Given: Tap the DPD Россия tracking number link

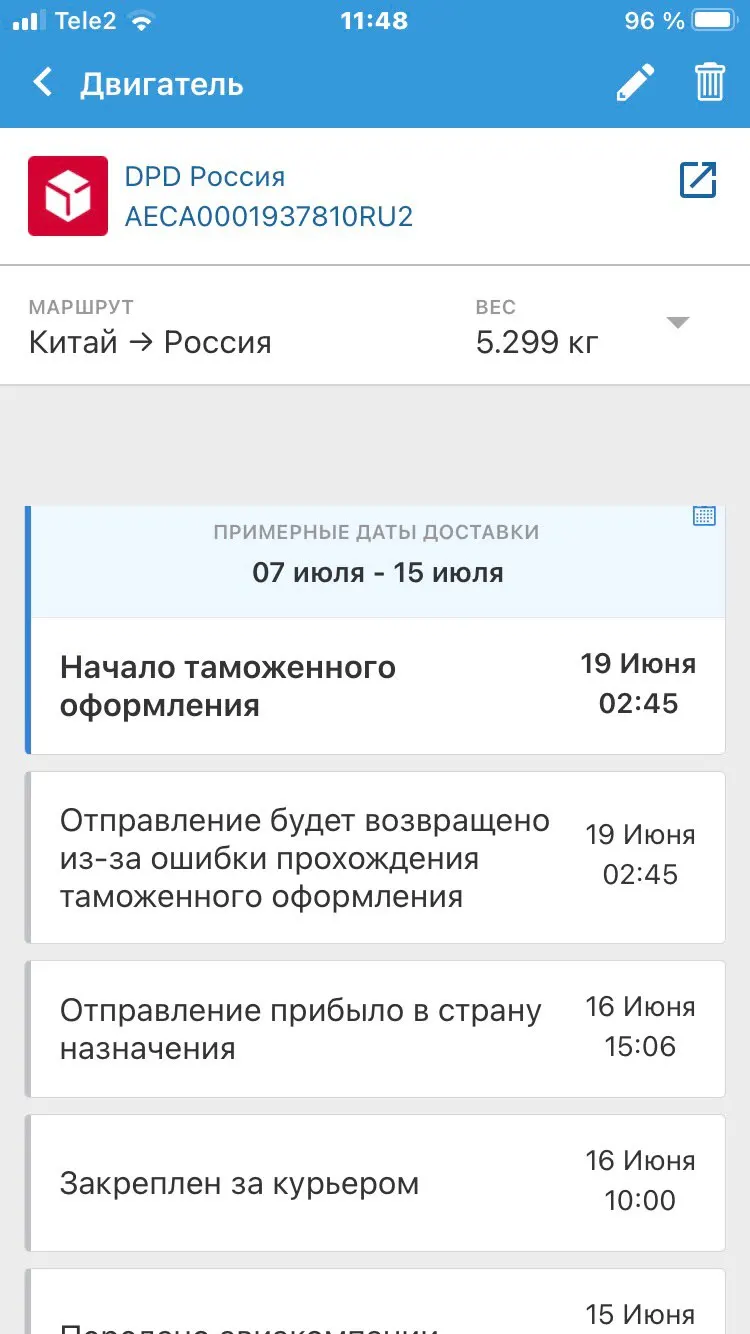Looking at the screenshot, I should (x=268, y=216).
